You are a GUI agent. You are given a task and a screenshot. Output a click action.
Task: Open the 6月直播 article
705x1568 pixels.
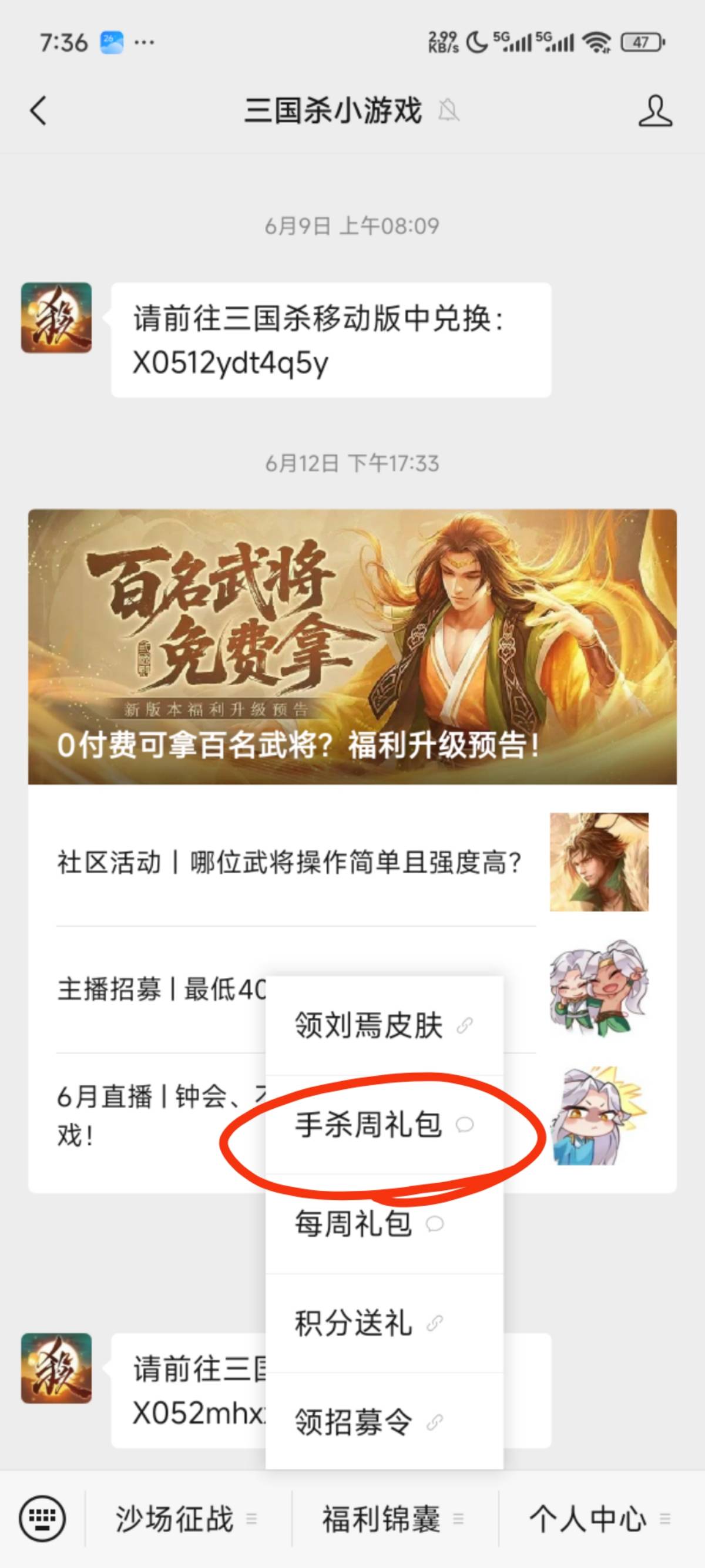tap(146, 1115)
